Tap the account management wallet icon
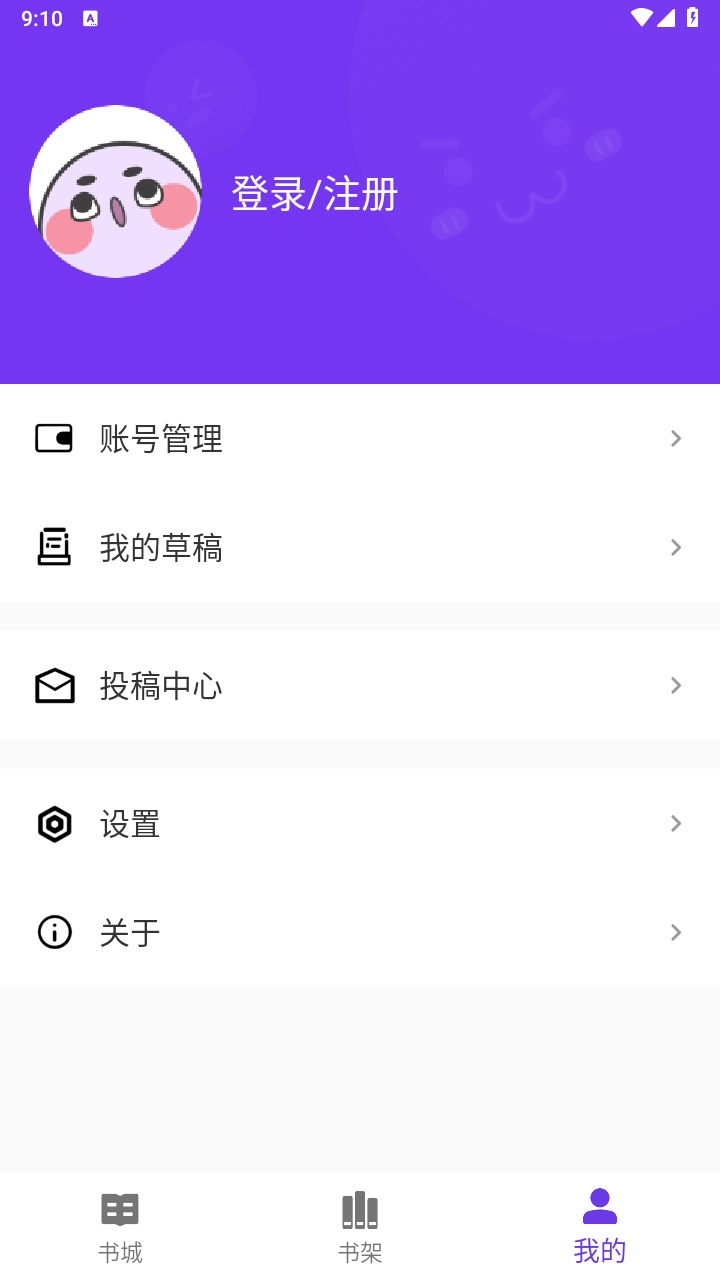The height and width of the screenshot is (1280, 720). (55, 438)
